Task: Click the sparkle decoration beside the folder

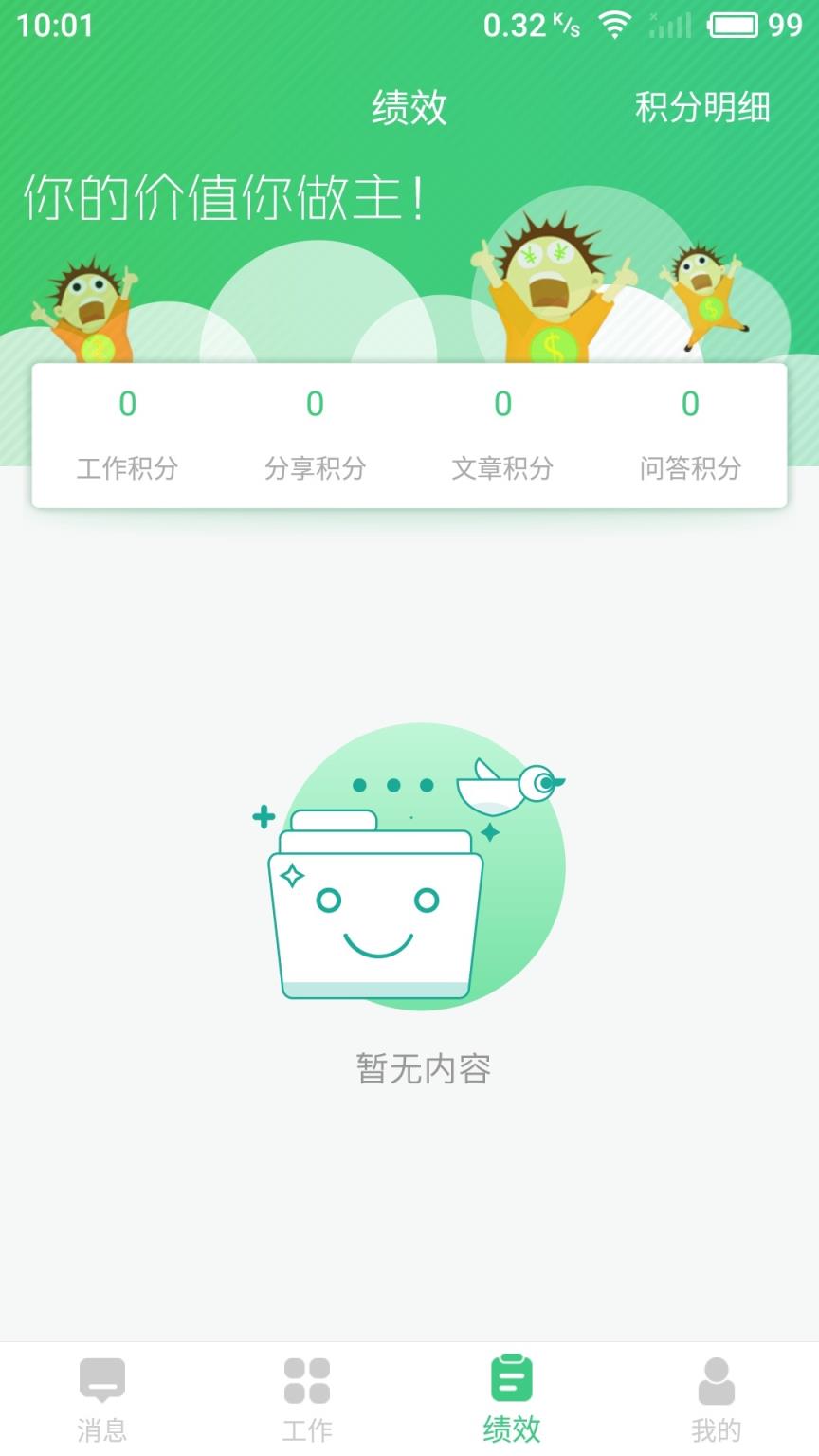Action: point(489,832)
